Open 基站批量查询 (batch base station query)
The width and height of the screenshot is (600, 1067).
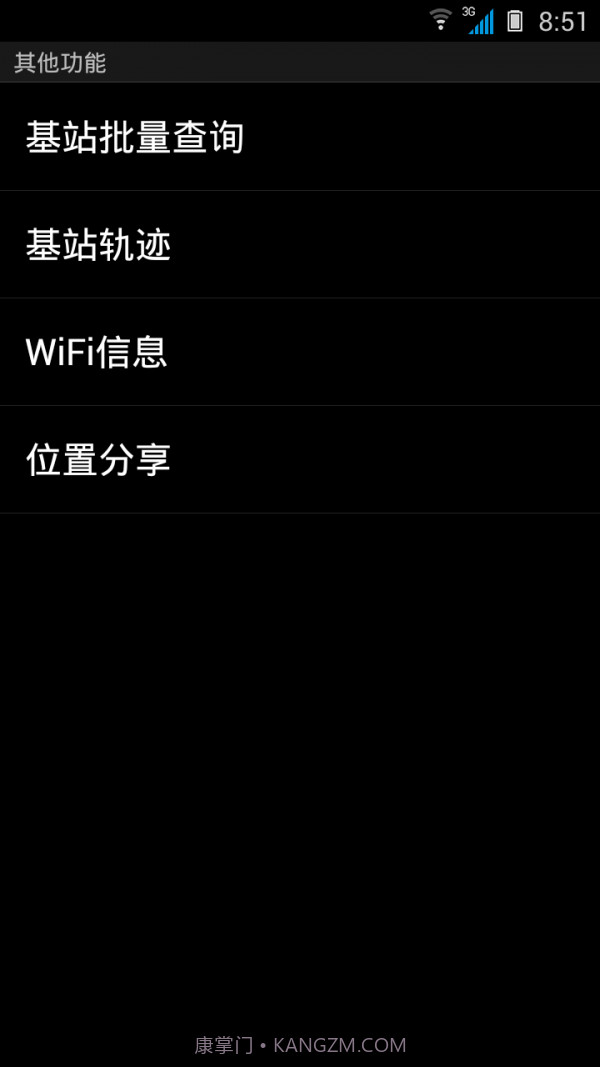click(135, 138)
